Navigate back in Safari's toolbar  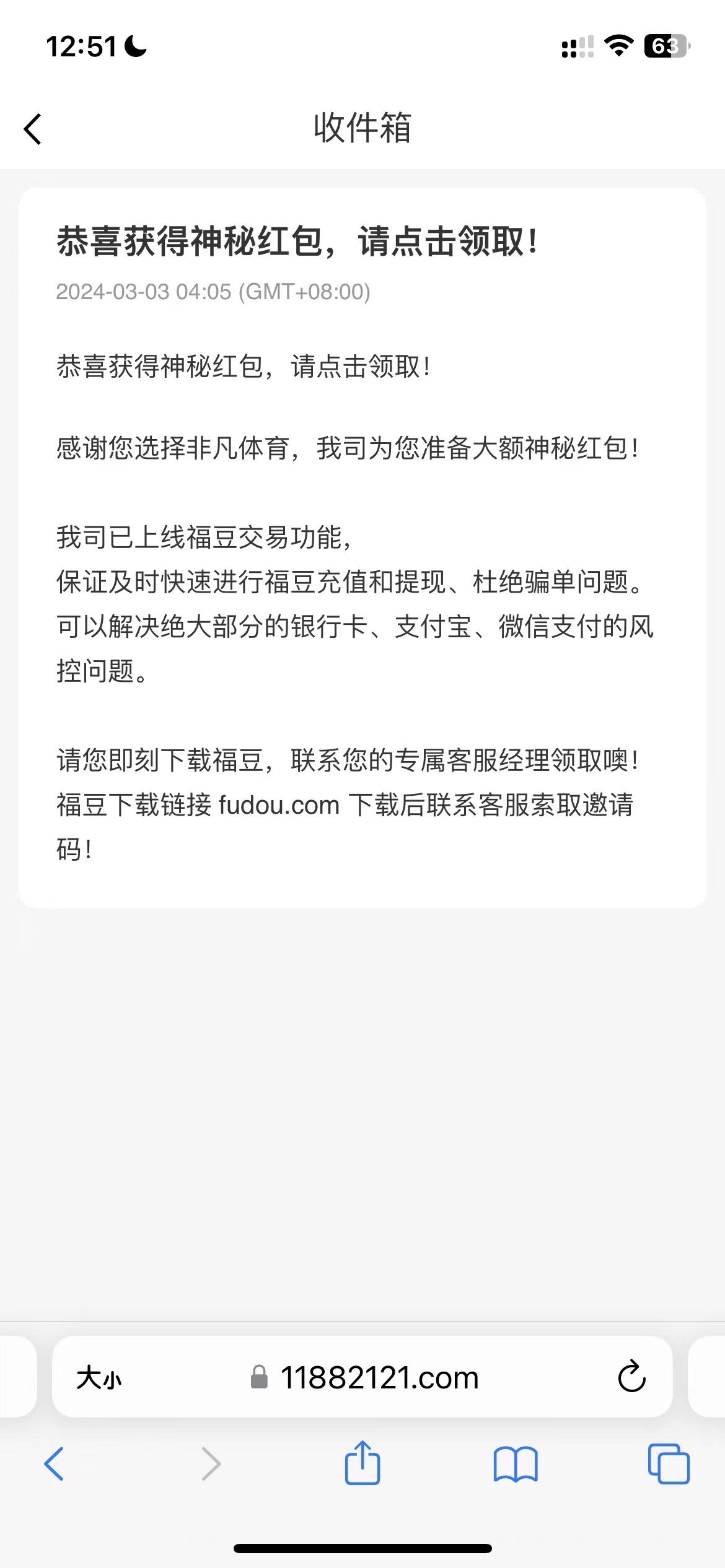click(x=54, y=1464)
